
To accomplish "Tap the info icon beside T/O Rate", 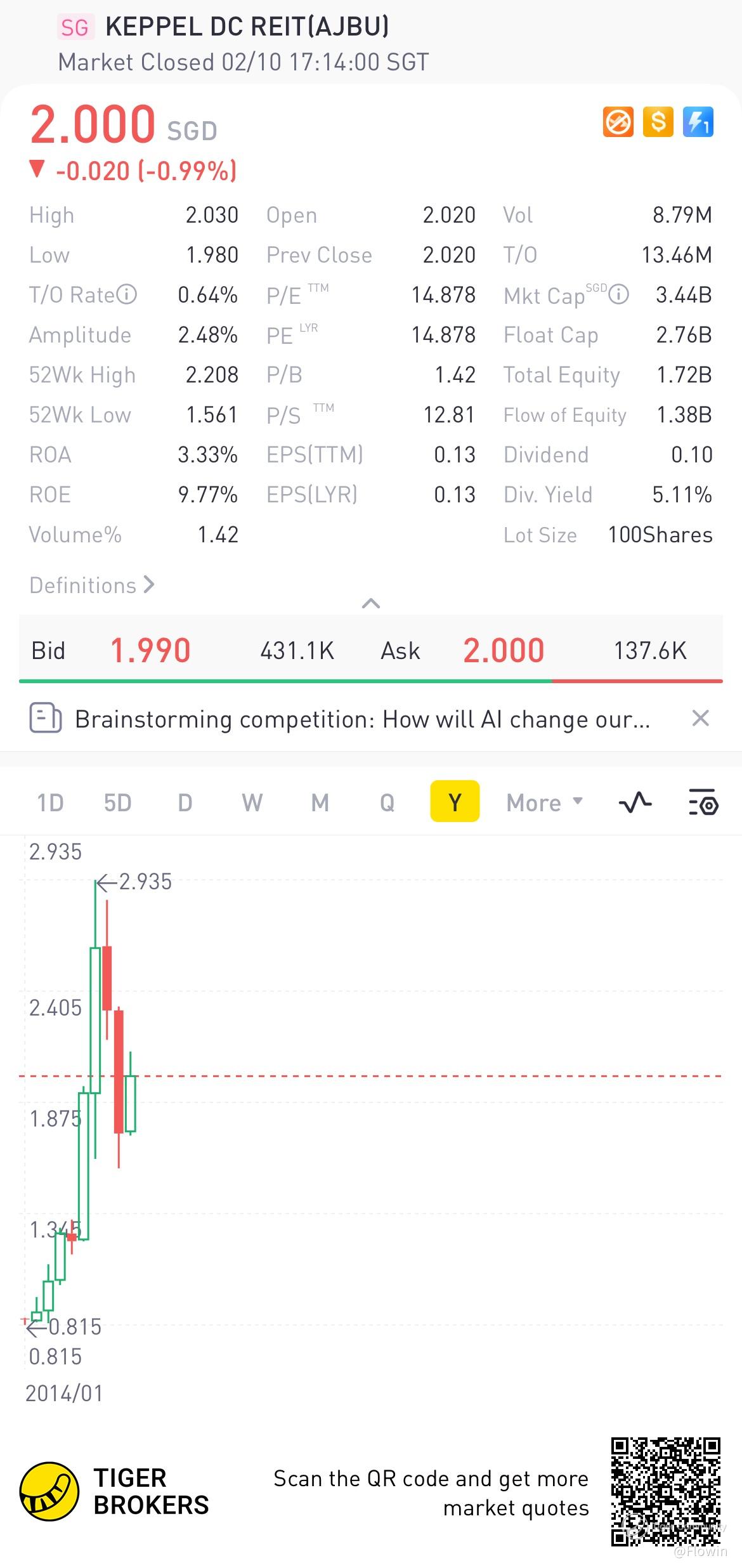I will click(127, 294).
